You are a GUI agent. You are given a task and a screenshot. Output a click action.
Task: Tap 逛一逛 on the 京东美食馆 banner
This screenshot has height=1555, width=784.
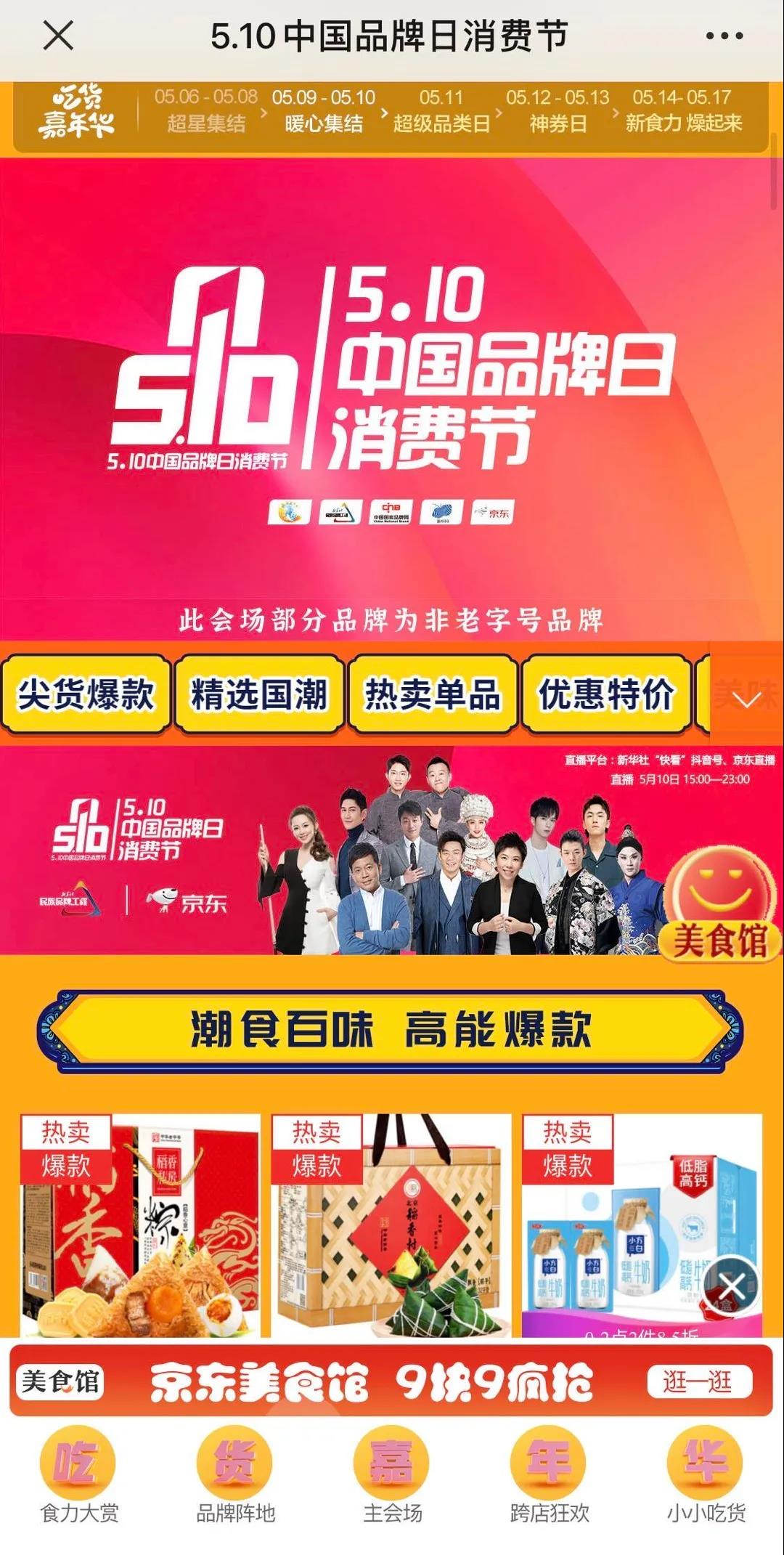(697, 1381)
